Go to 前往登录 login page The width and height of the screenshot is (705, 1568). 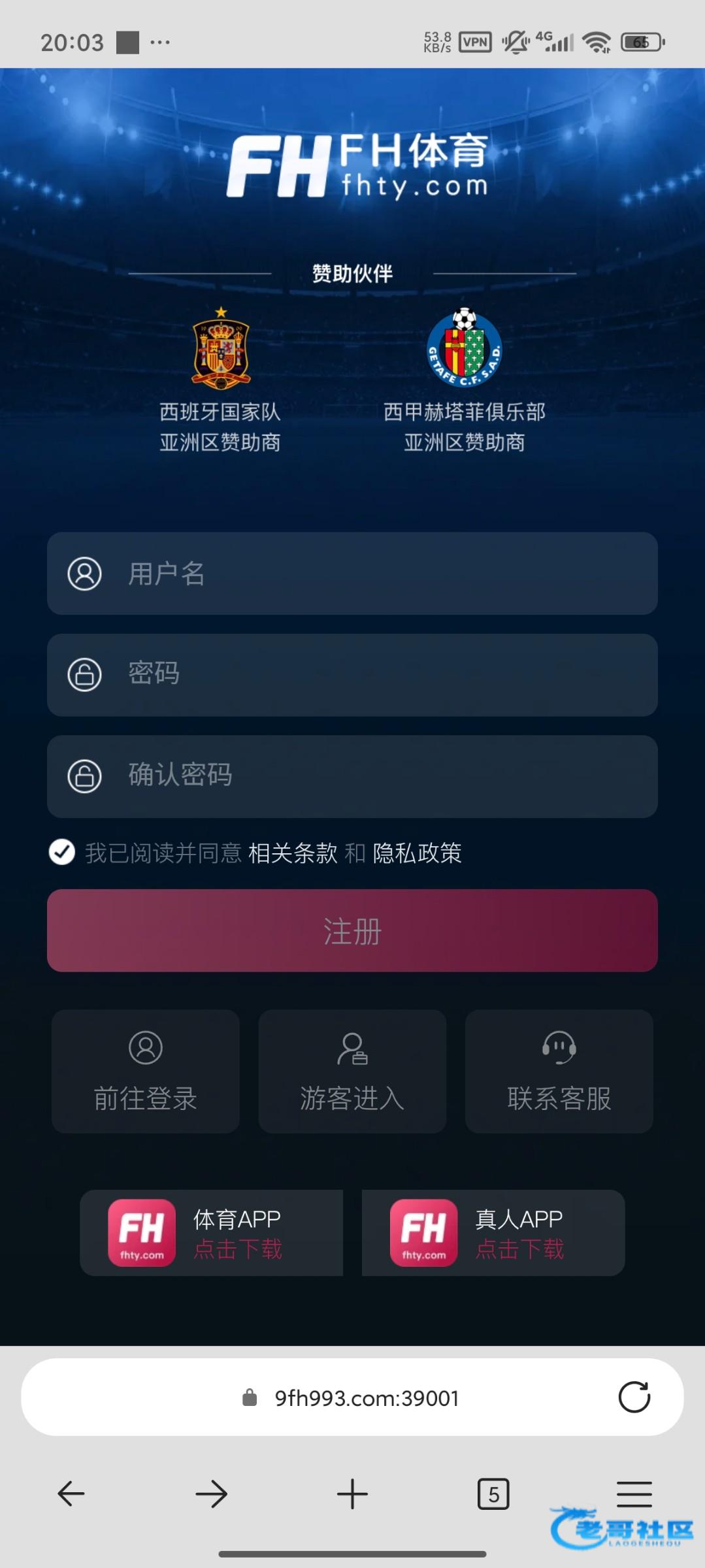(x=146, y=1071)
